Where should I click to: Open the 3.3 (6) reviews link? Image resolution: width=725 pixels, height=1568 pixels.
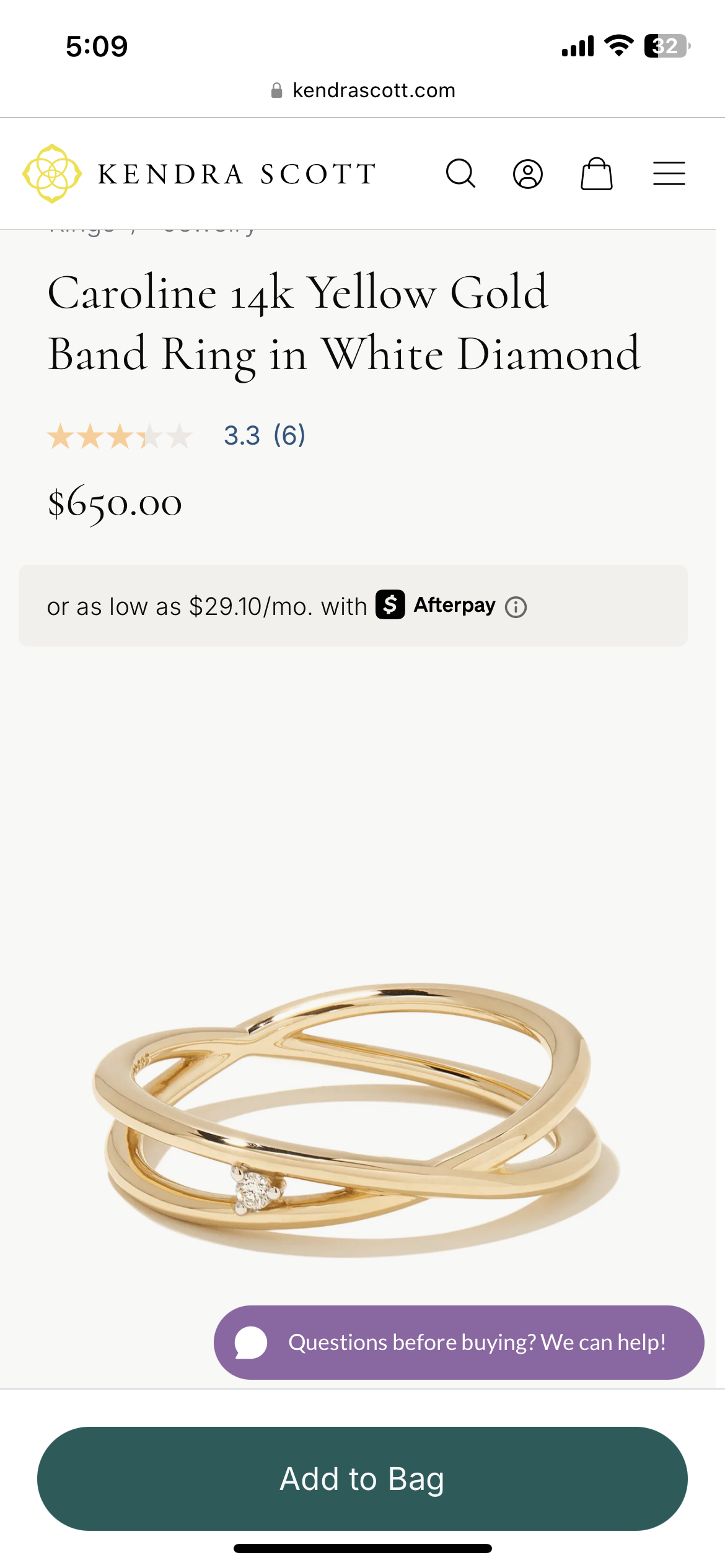[265, 435]
